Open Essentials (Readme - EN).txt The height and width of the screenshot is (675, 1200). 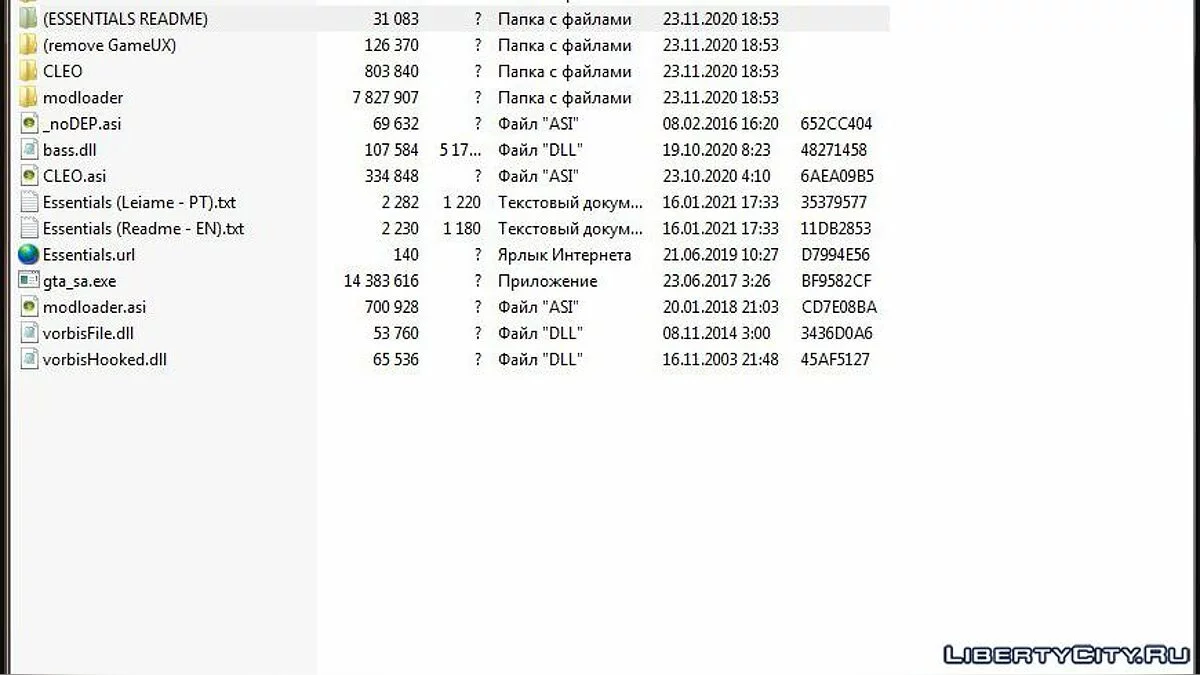[143, 228]
